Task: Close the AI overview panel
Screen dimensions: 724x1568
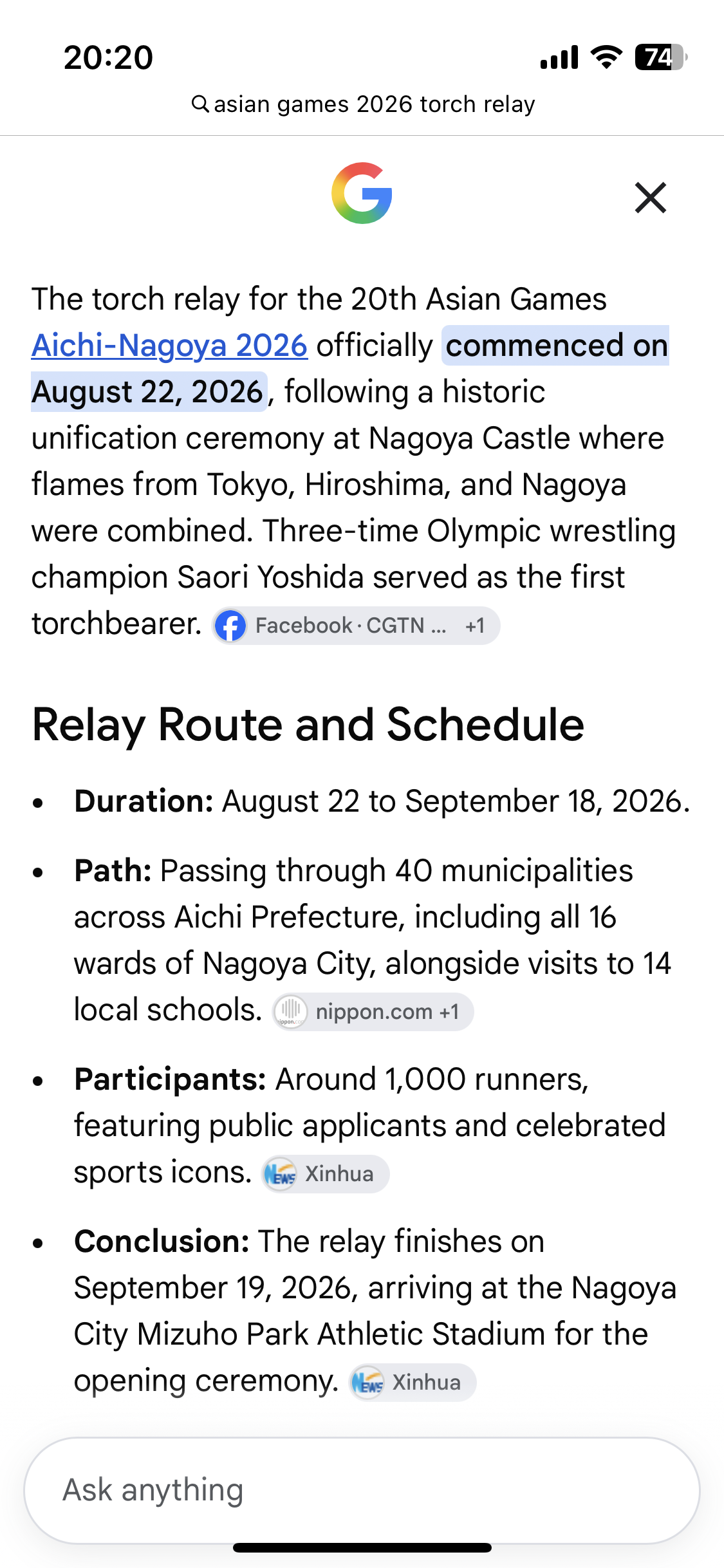Action: point(651,198)
